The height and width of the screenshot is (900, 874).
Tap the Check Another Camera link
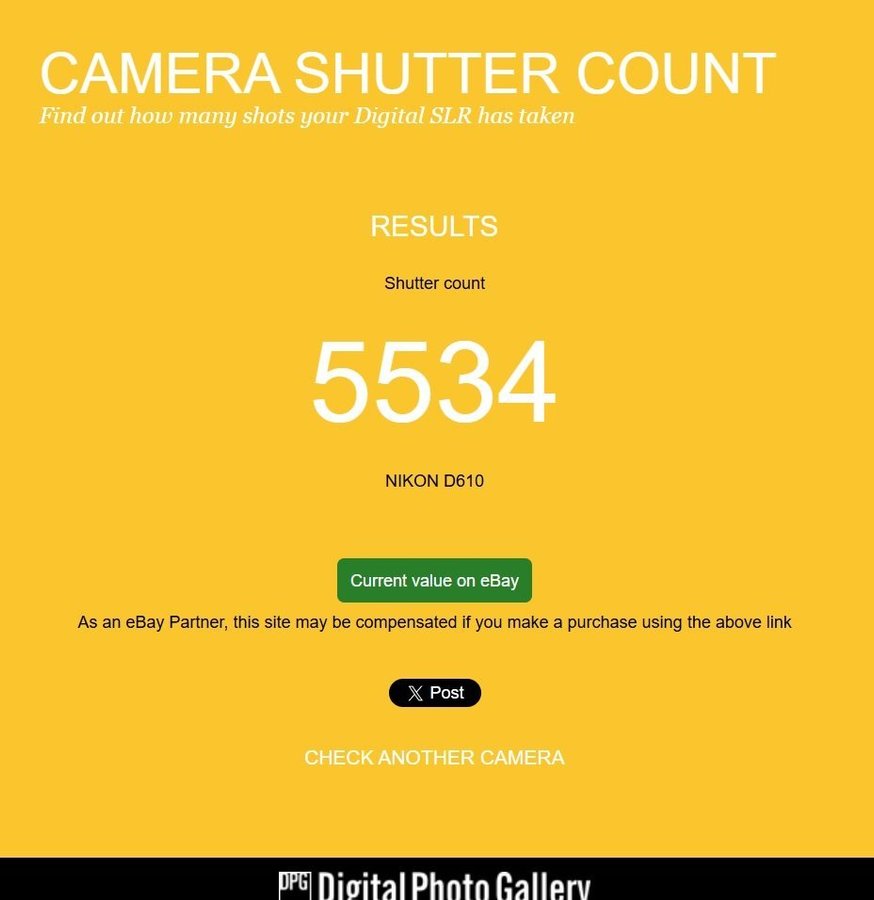[434, 758]
